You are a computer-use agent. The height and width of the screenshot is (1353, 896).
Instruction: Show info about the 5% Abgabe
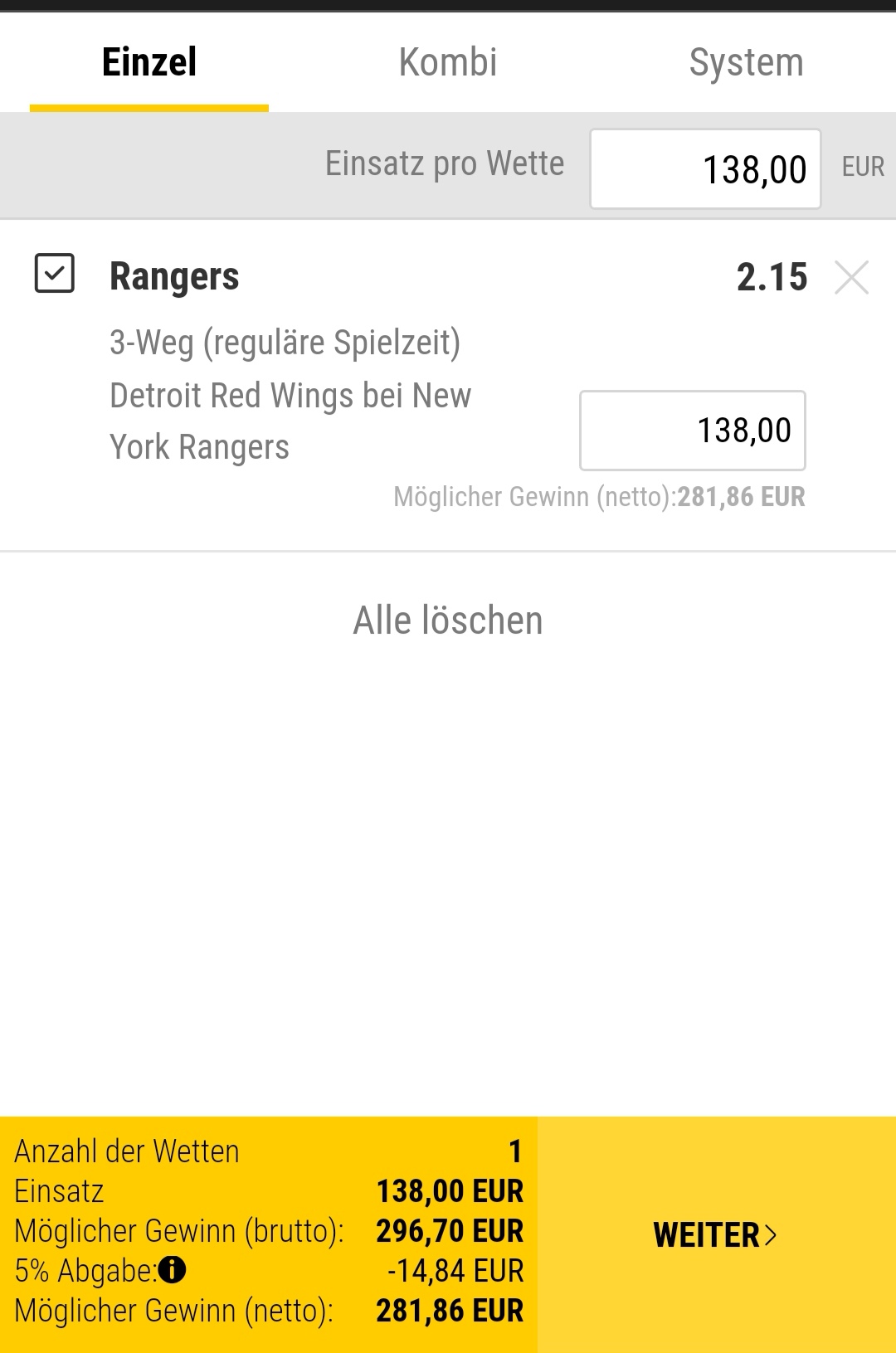tap(173, 1269)
